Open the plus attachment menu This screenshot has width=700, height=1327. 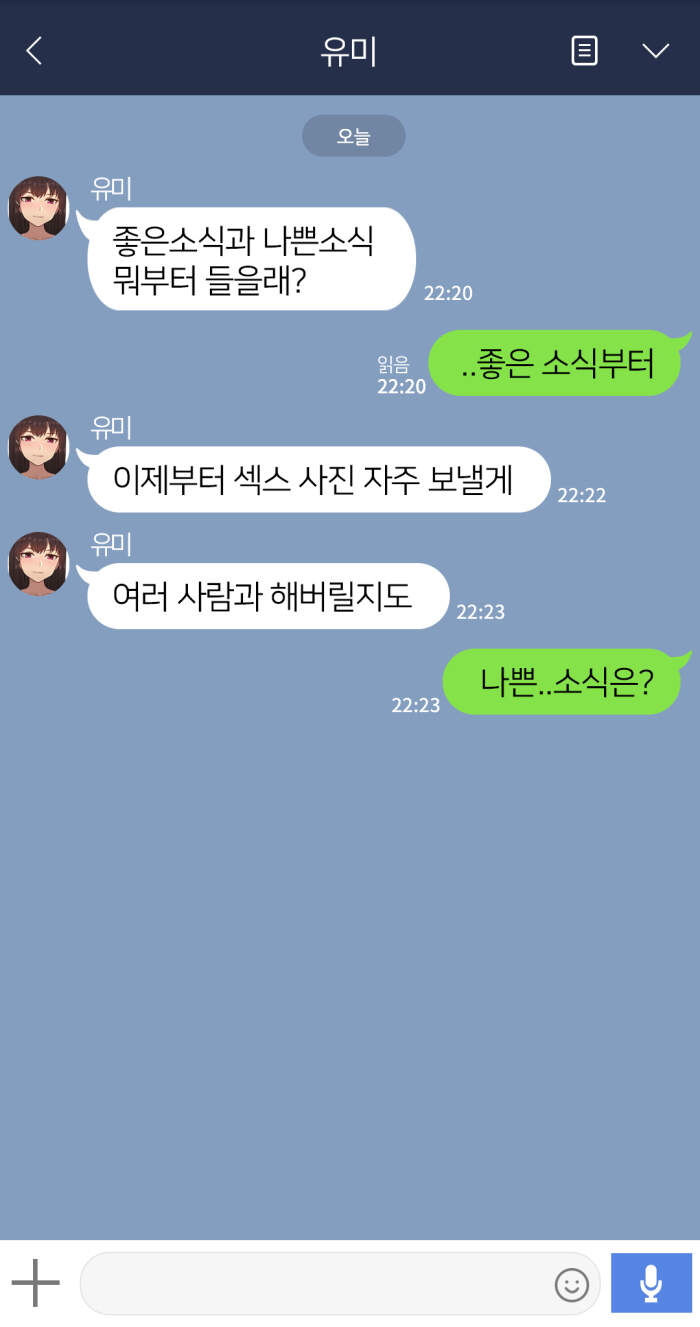coord(36,1283)
